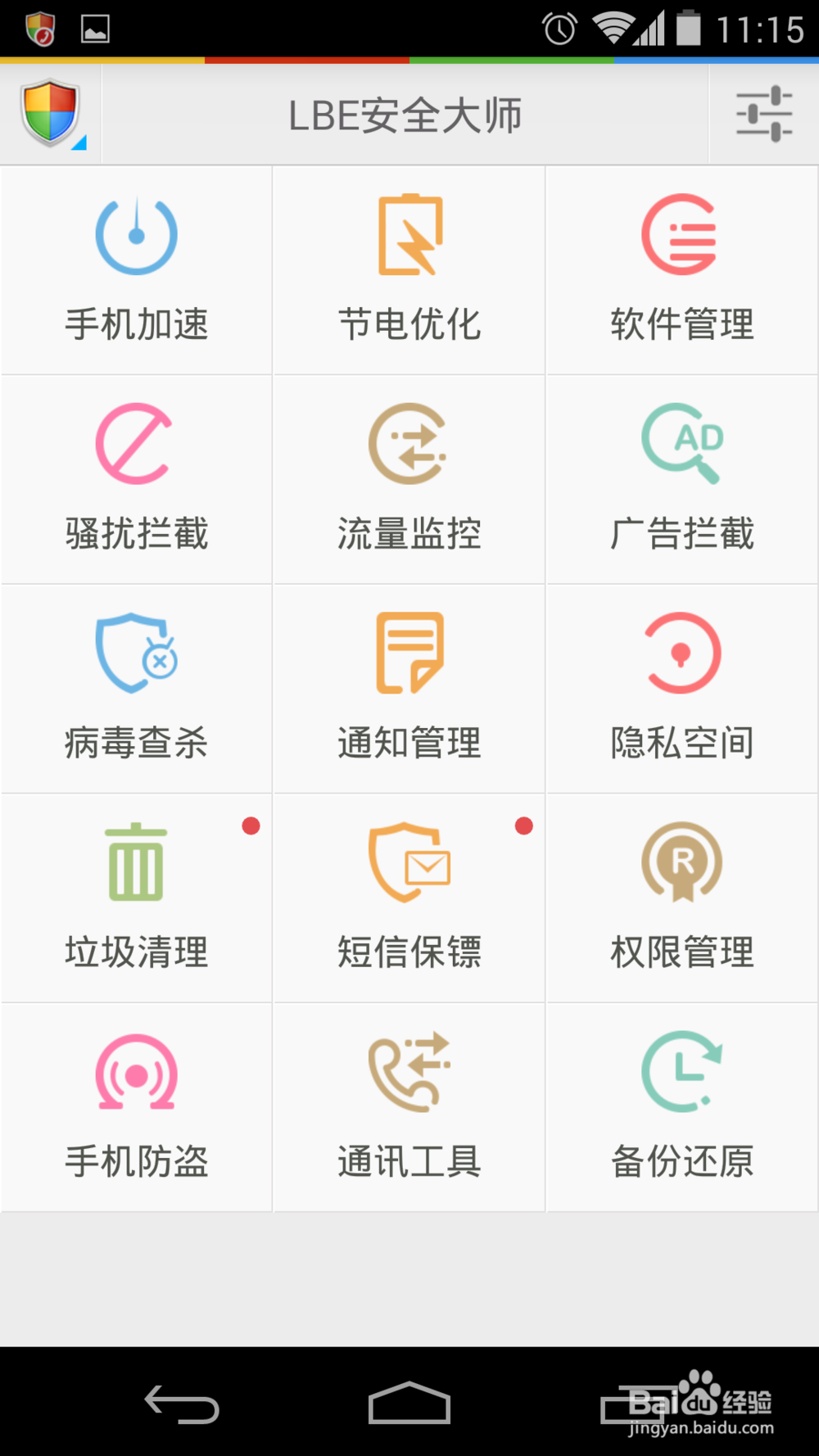The height and width of the screenshot is (1456, 819).
Task: Open 广告拦截 ad blocking
Action: click(682, 480)
